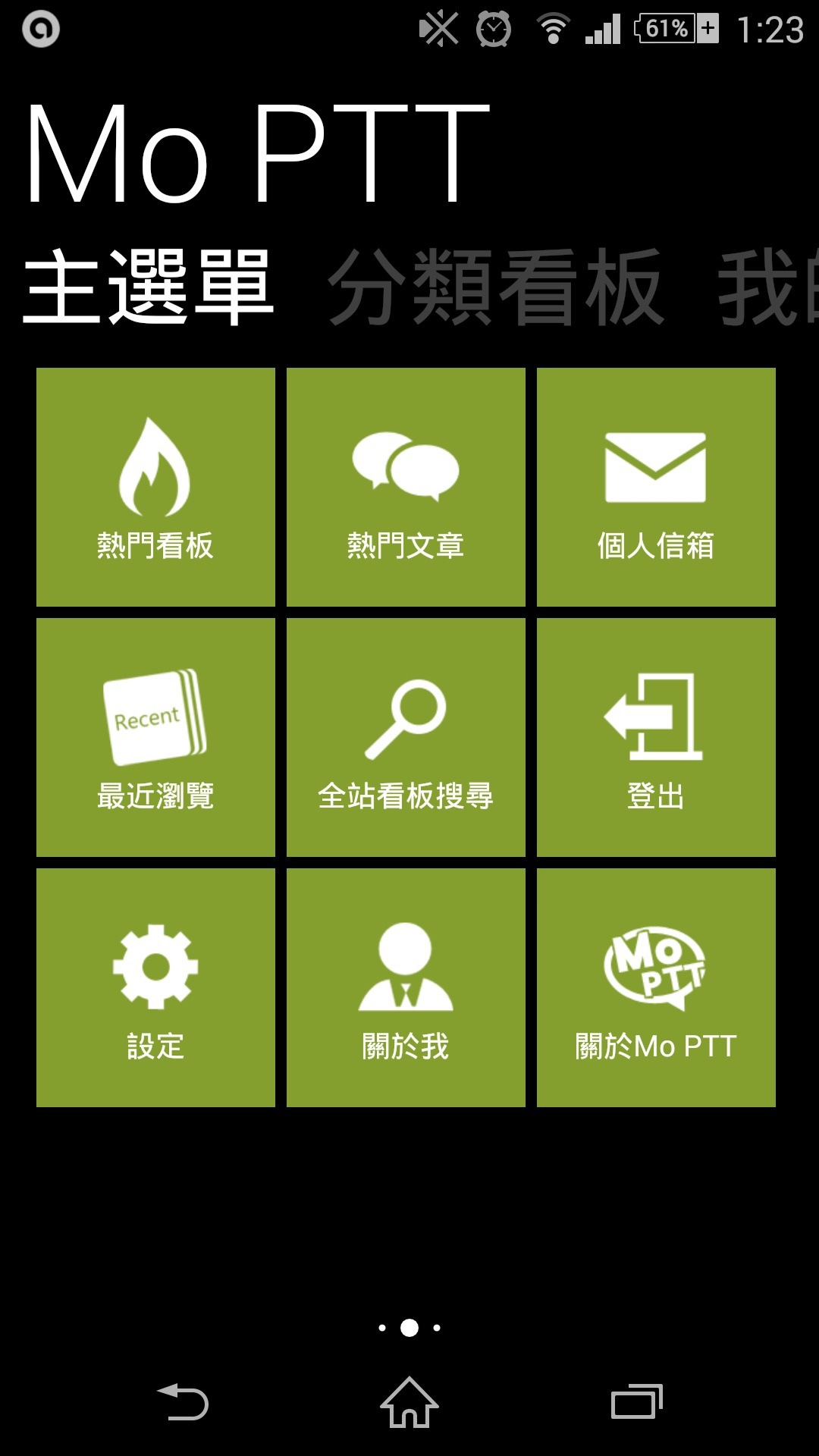Open the 關於Mo PTT tile
The image size is (819, 1456).
click(x=656, y=987)
